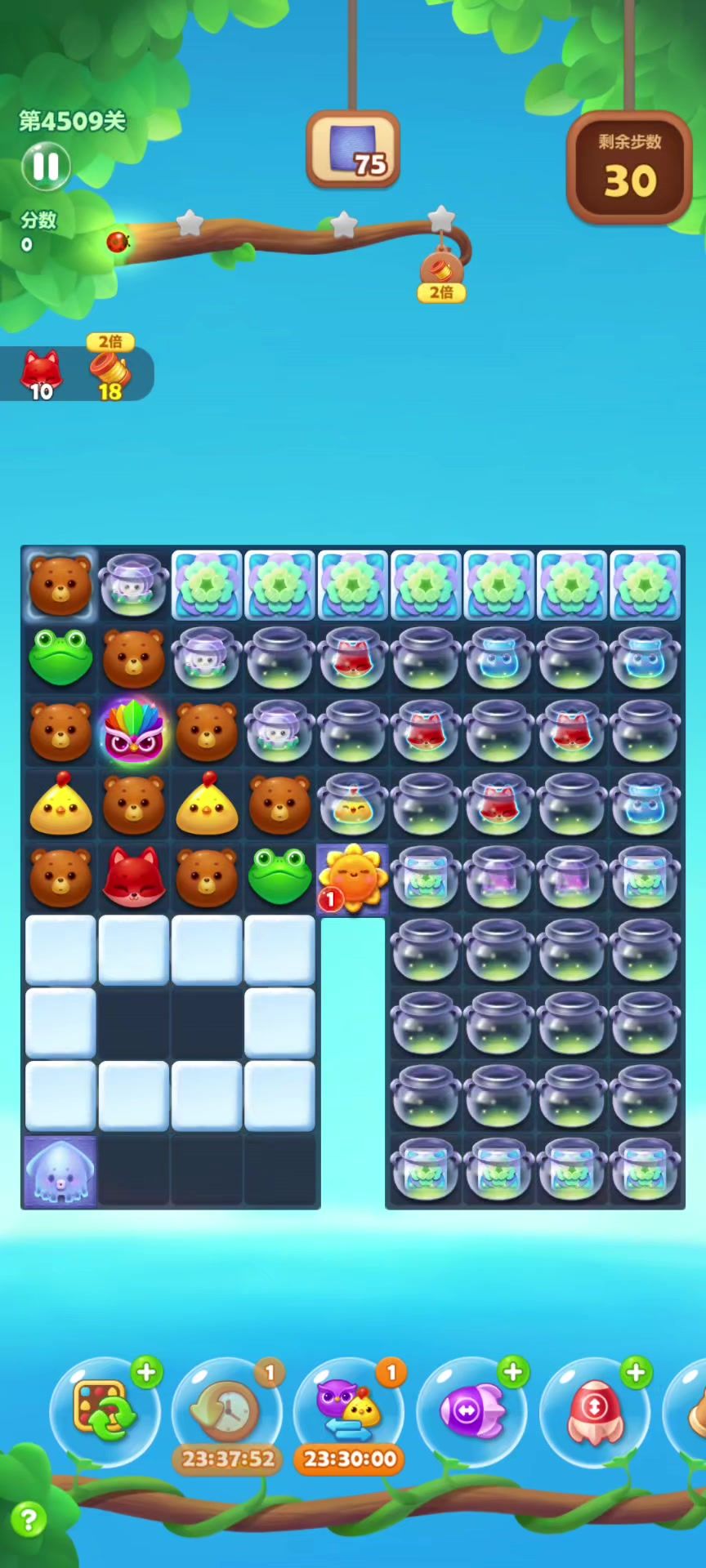706x1568 pixels.
Task: Select the red vertical rocket booster
Action: coord(594,1410)
